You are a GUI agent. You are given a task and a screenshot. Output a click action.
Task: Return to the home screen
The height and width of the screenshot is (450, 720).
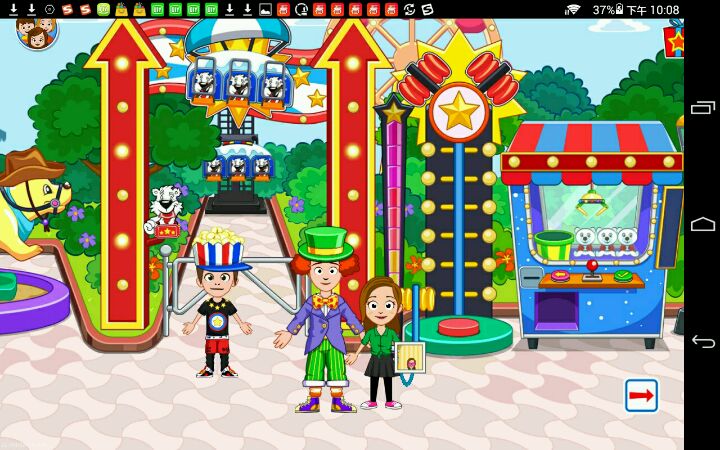(x=703, y=225)
